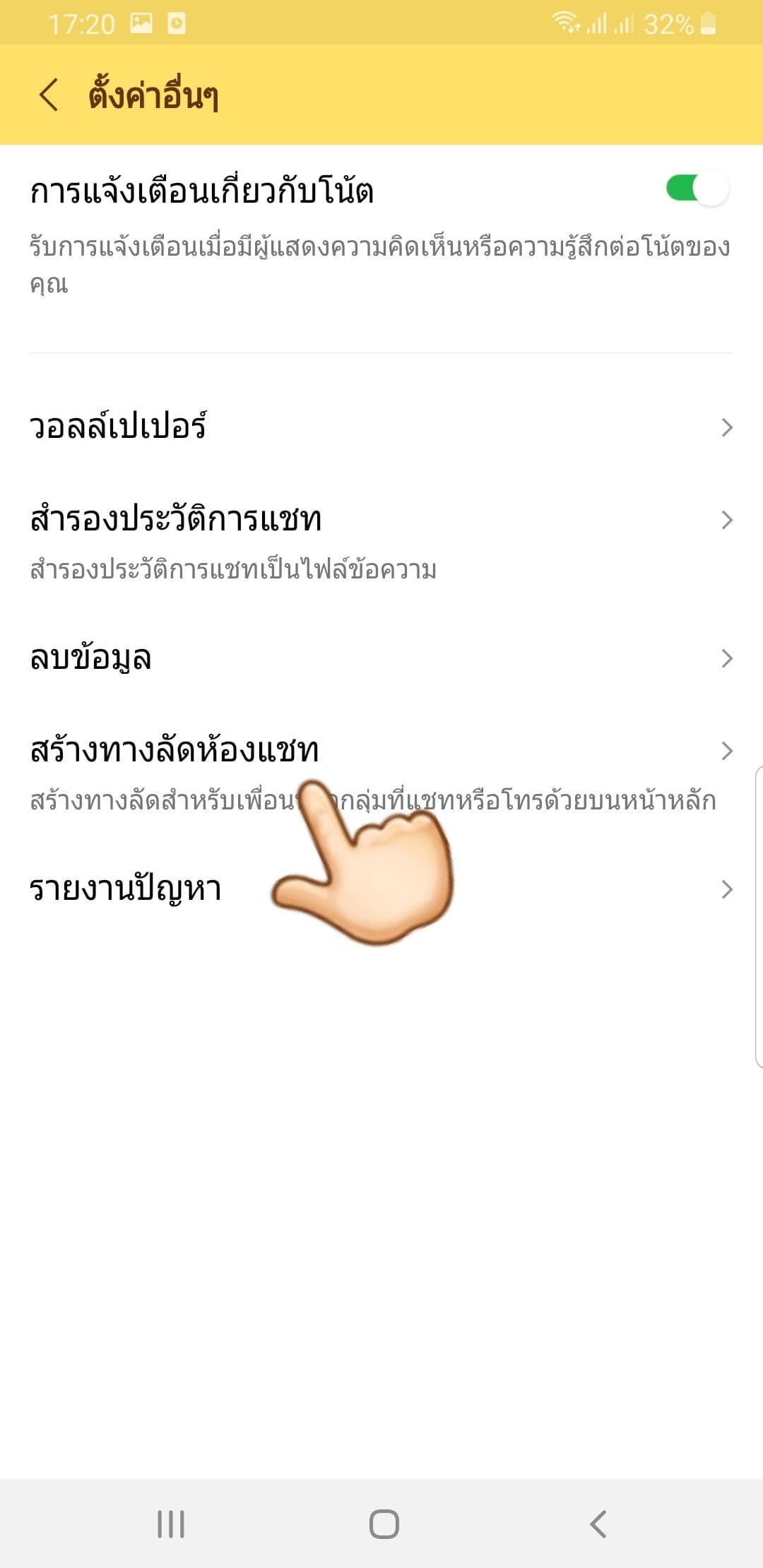
Task: Open recent apps from navigation bar
Action: point(170,1524)
